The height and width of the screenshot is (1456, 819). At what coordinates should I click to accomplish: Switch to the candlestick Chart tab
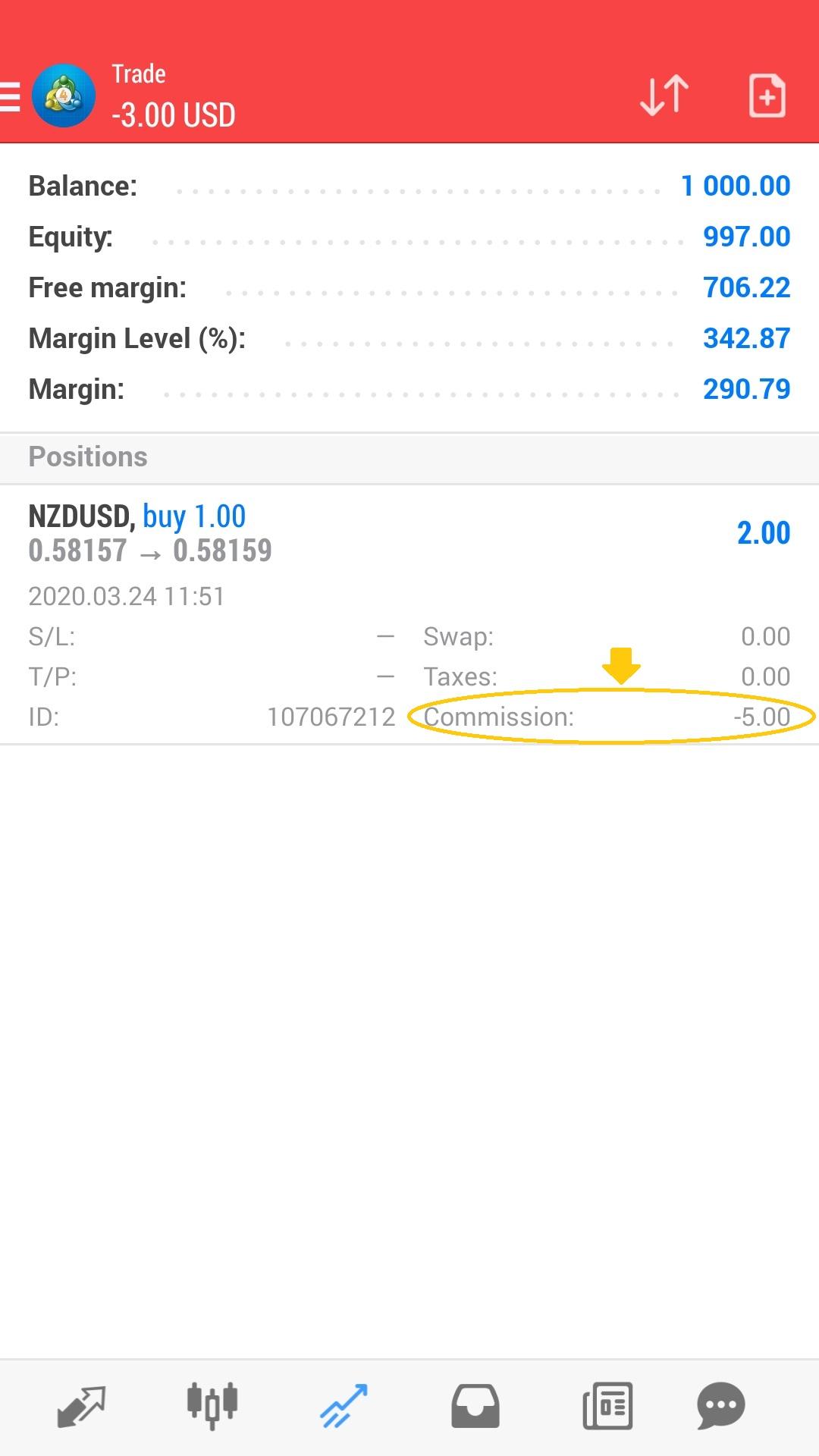(x=212, y=1407)
